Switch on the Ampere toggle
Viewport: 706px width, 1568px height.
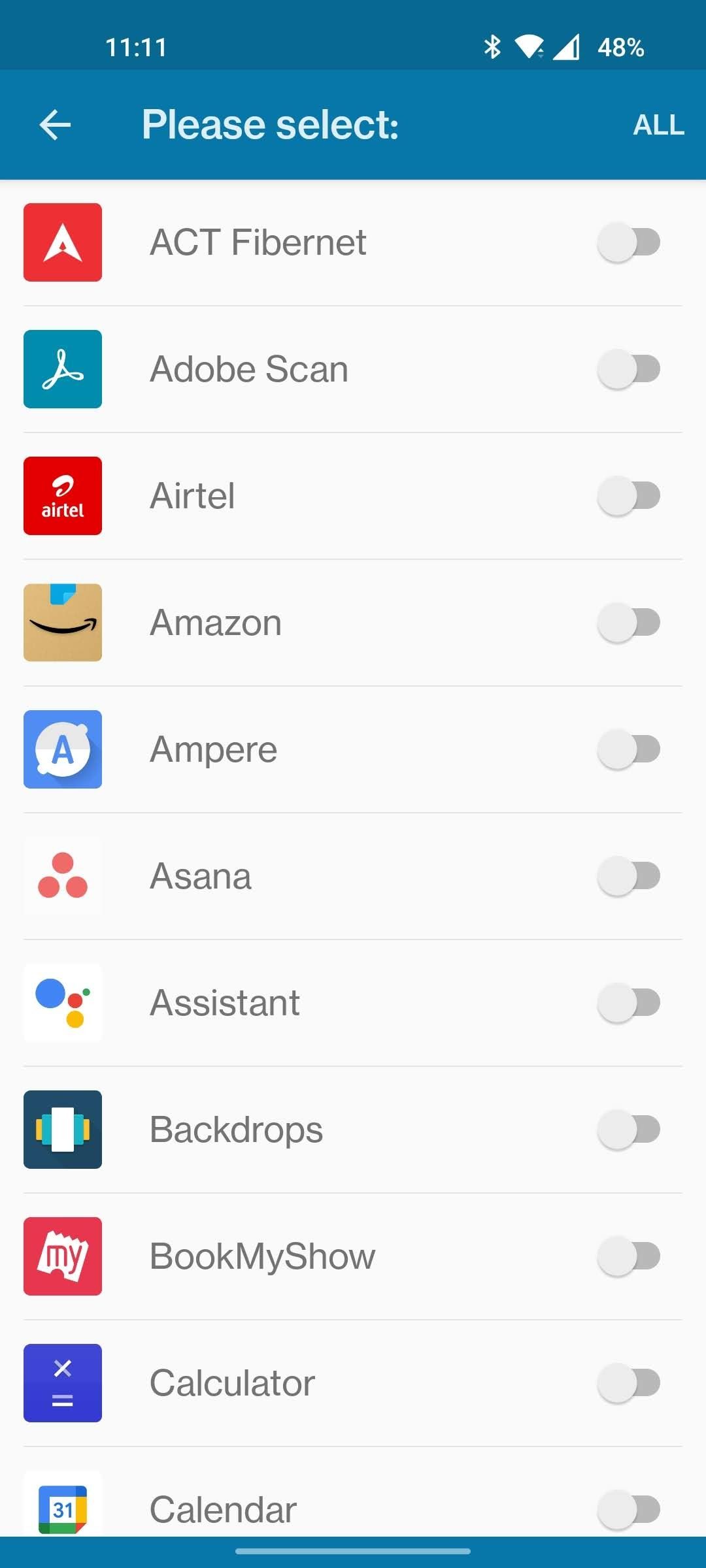click(x=628, y=749)
